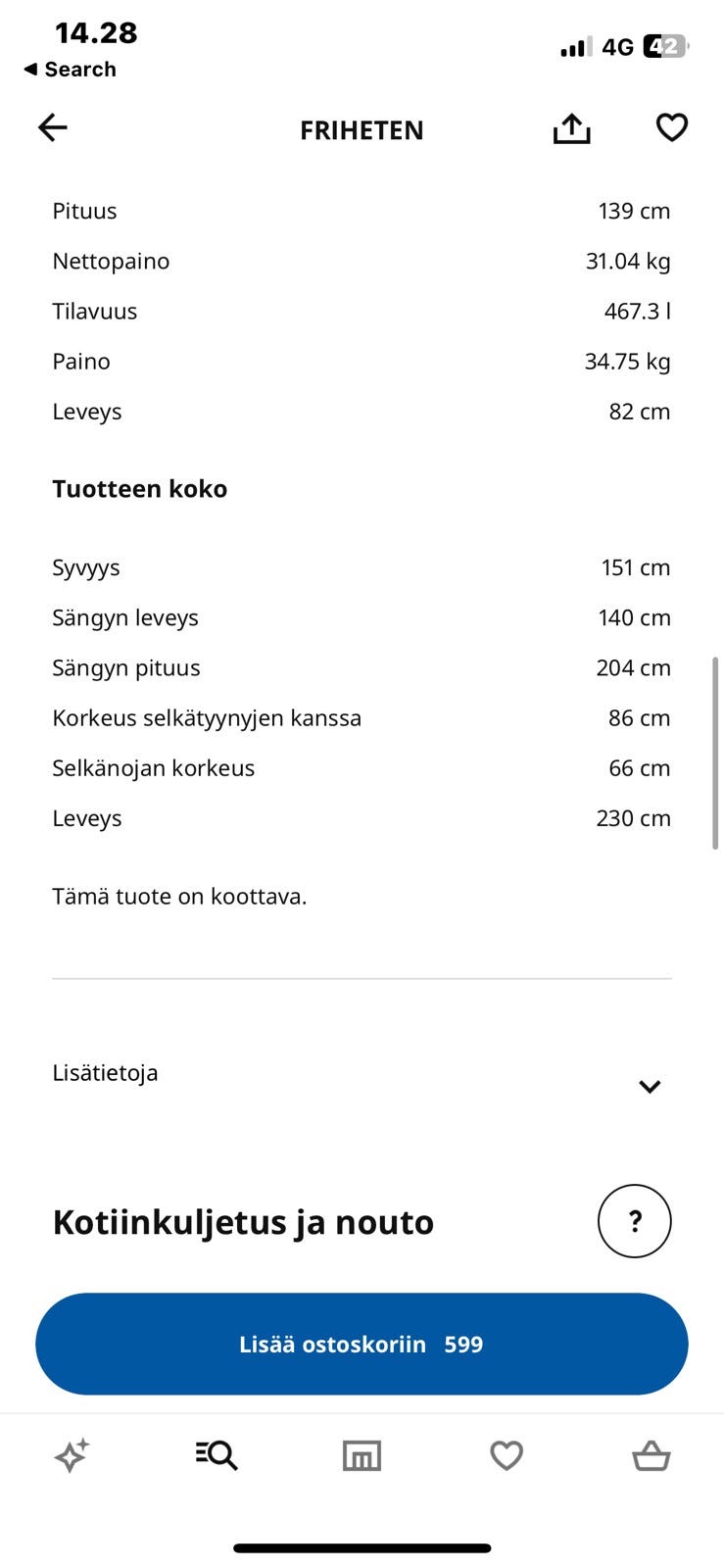The image size is (724, 1568).
Task: Favorite the product via bottom bar heart
Action: [507, 1455]
